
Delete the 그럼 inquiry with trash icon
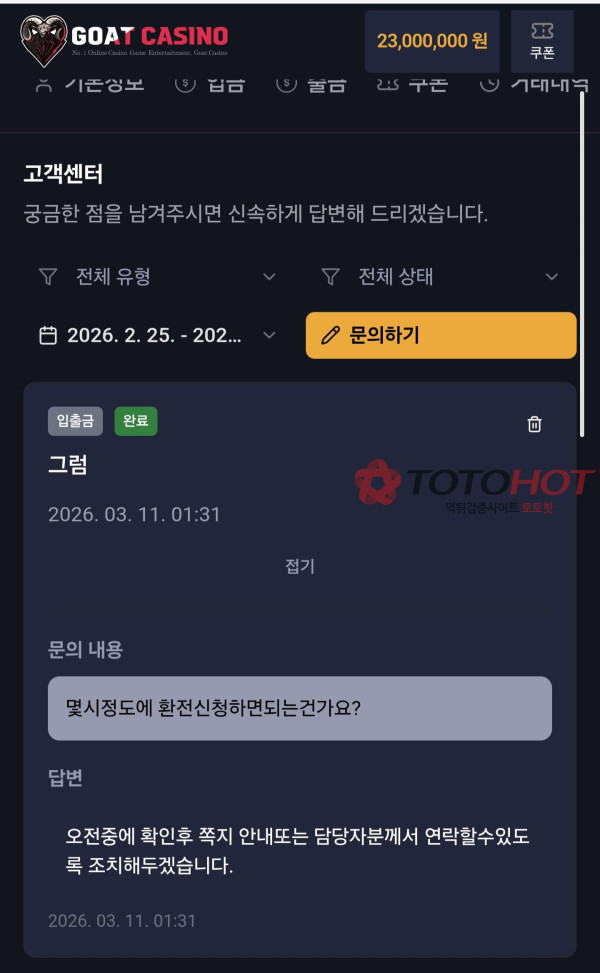tap(534, 424)
